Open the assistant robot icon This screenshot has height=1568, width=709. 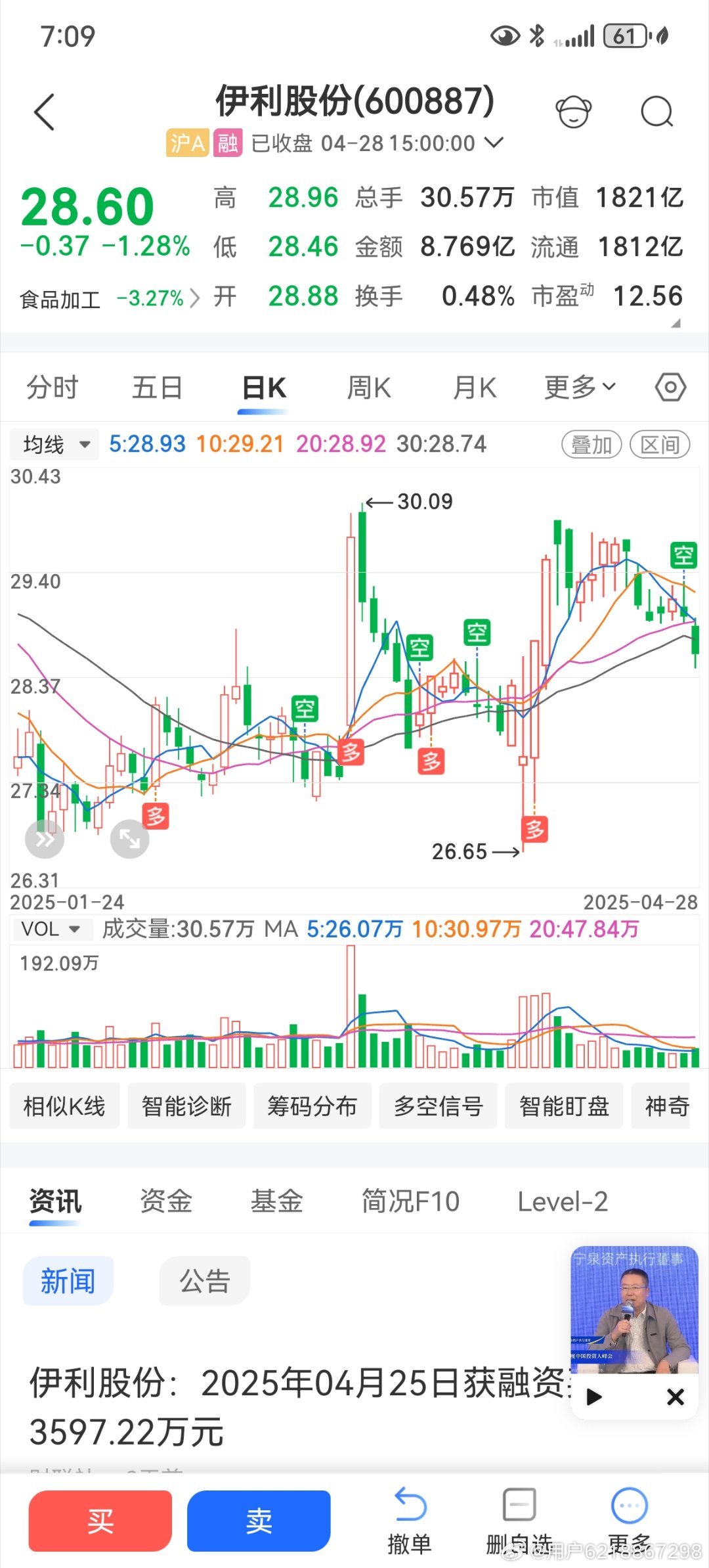coord(574,112)
